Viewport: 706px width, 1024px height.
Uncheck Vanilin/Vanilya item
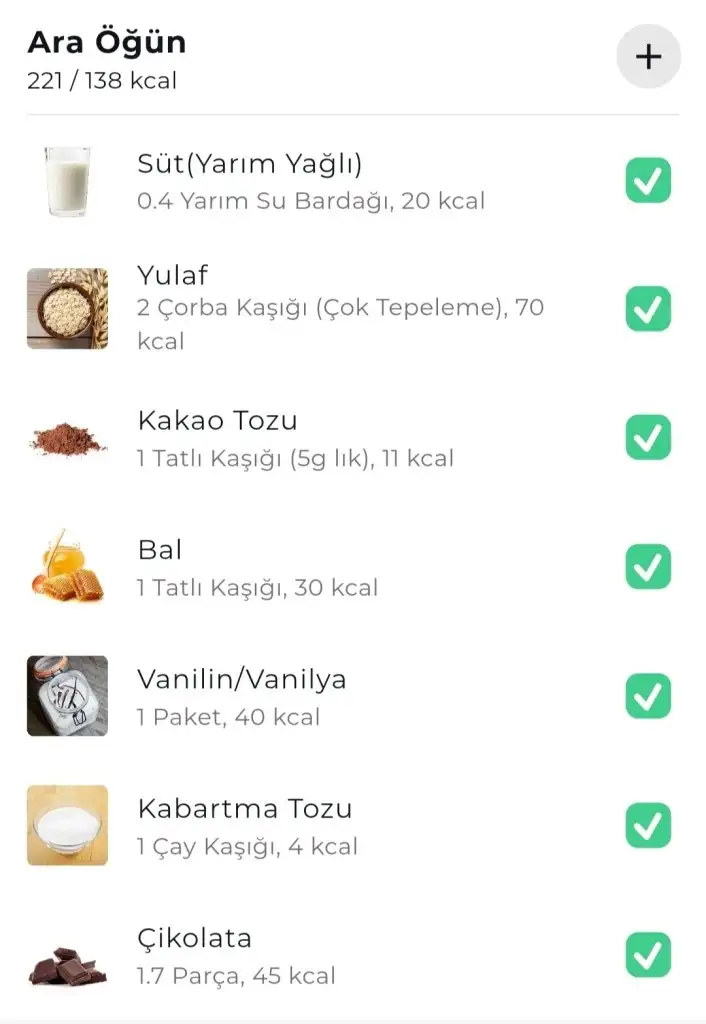click(648, 696)
